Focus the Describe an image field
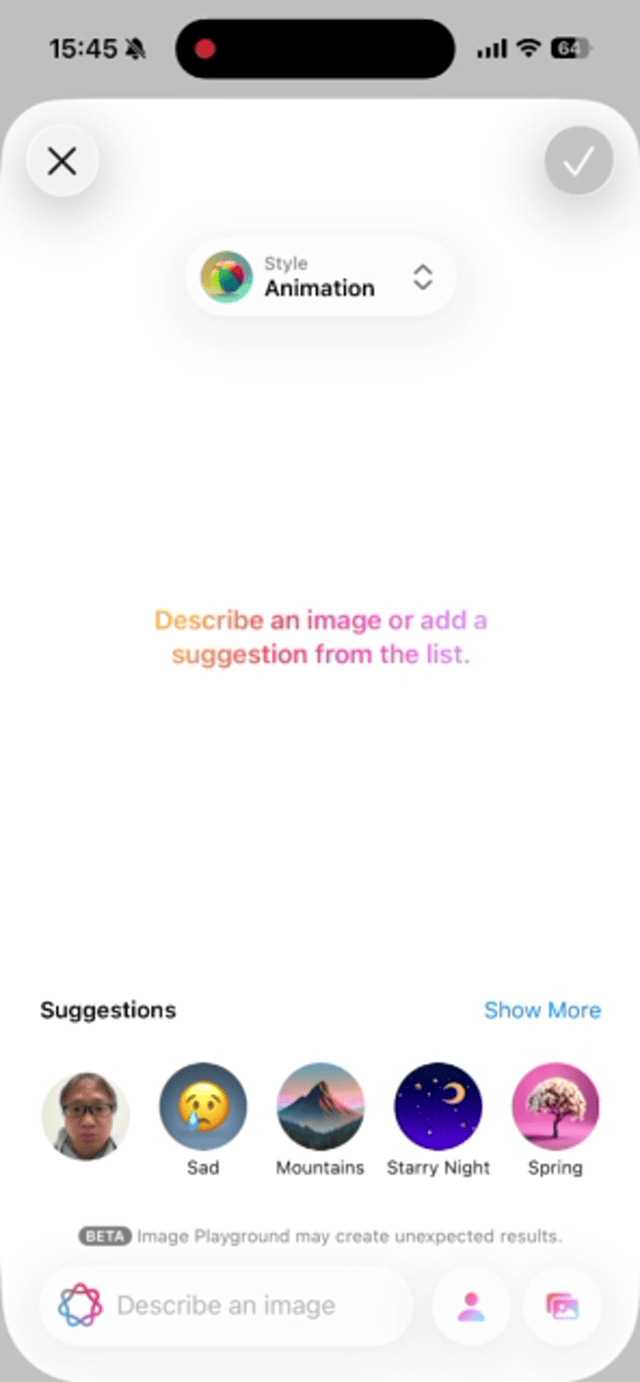 point(240,1305)
